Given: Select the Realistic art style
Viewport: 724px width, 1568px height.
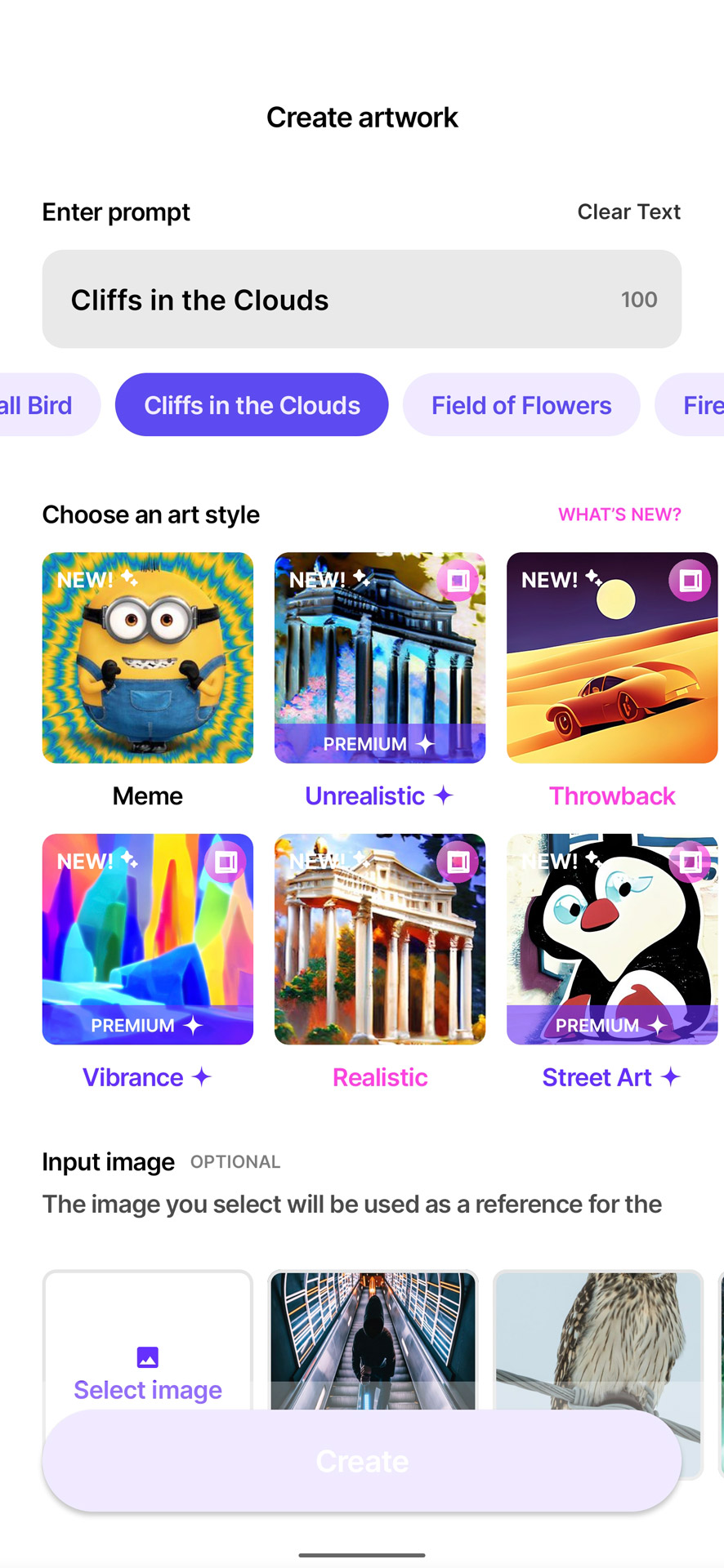Looking at the screenshot, I should coord(380,939).
